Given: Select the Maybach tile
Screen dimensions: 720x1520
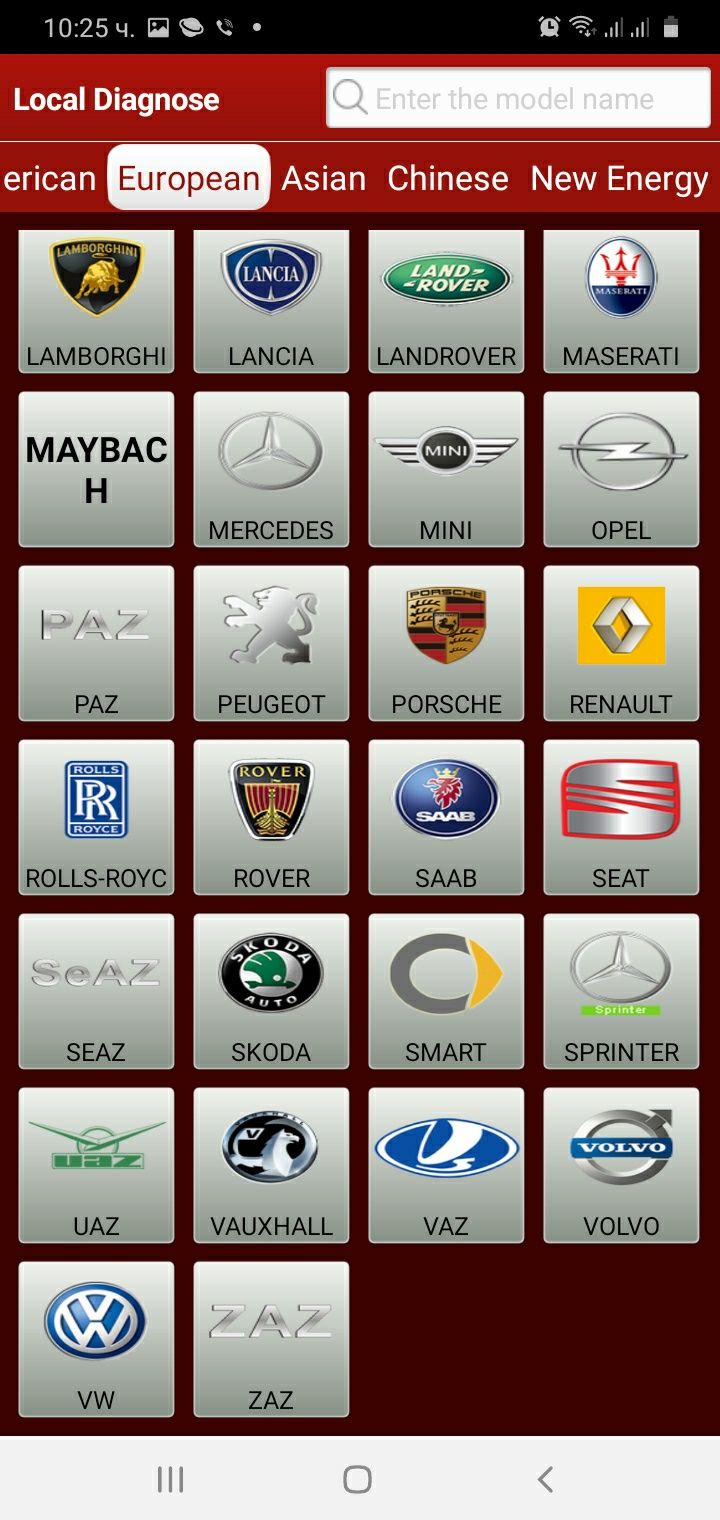Looking at the screenshot, I should pyautogui.click(x=96, y=469).
